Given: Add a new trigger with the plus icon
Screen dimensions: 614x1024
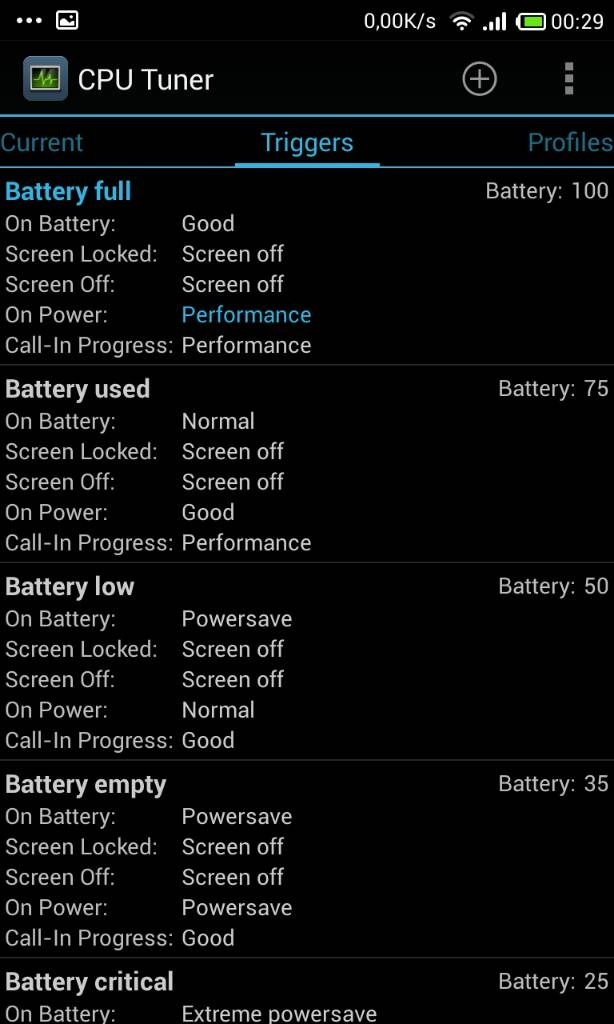Looking at the screenshot, I should (x=479, y=79).
